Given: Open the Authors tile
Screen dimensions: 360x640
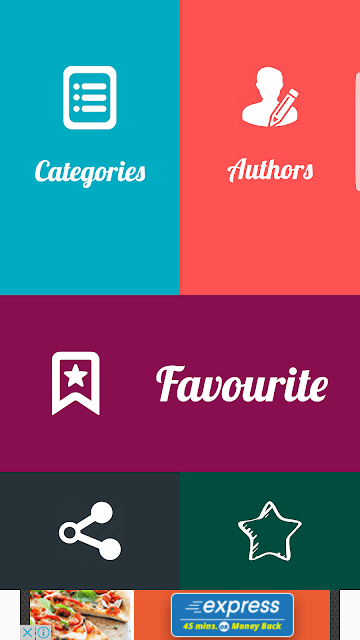Looking at the screenshot, I should coord(270,147).
